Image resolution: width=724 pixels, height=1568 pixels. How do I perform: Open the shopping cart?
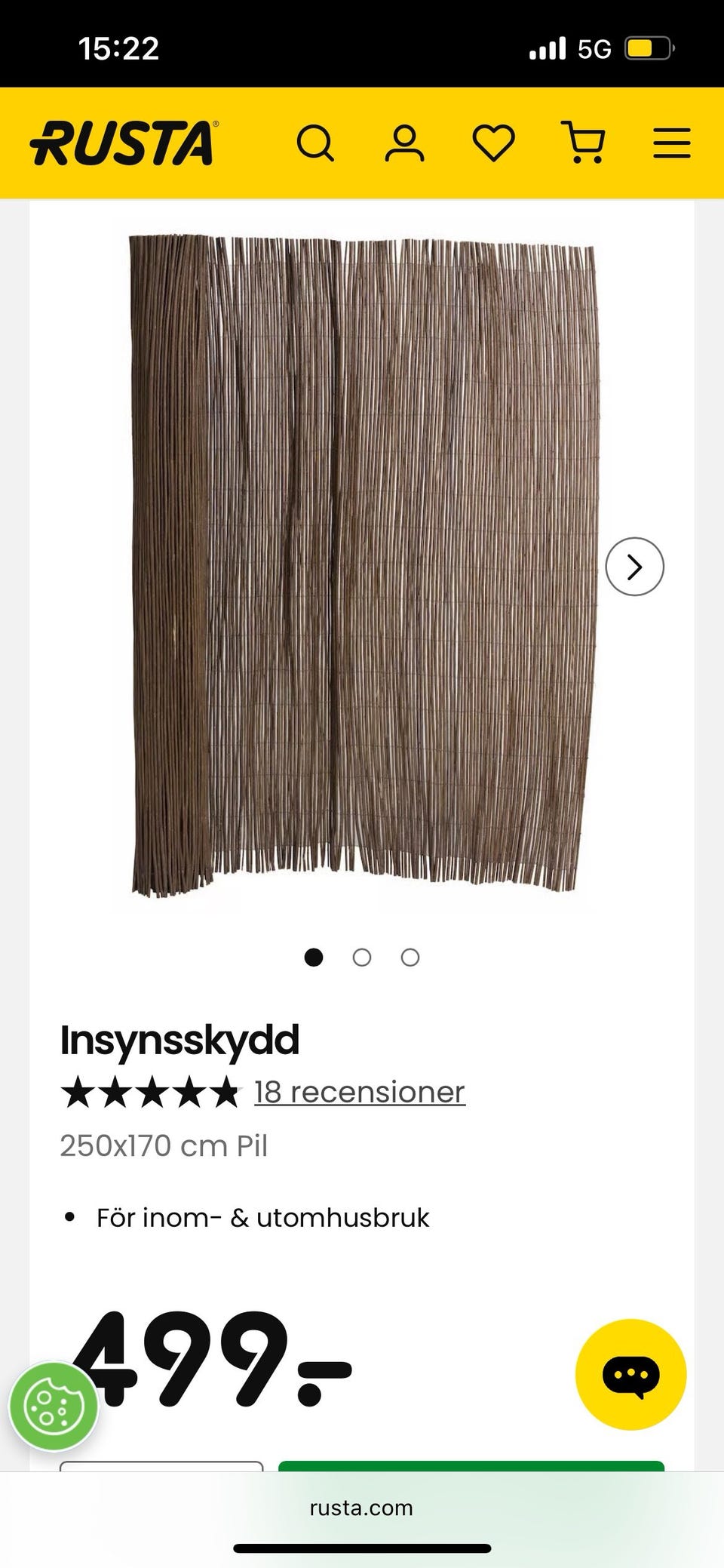[x=584, y=143]
